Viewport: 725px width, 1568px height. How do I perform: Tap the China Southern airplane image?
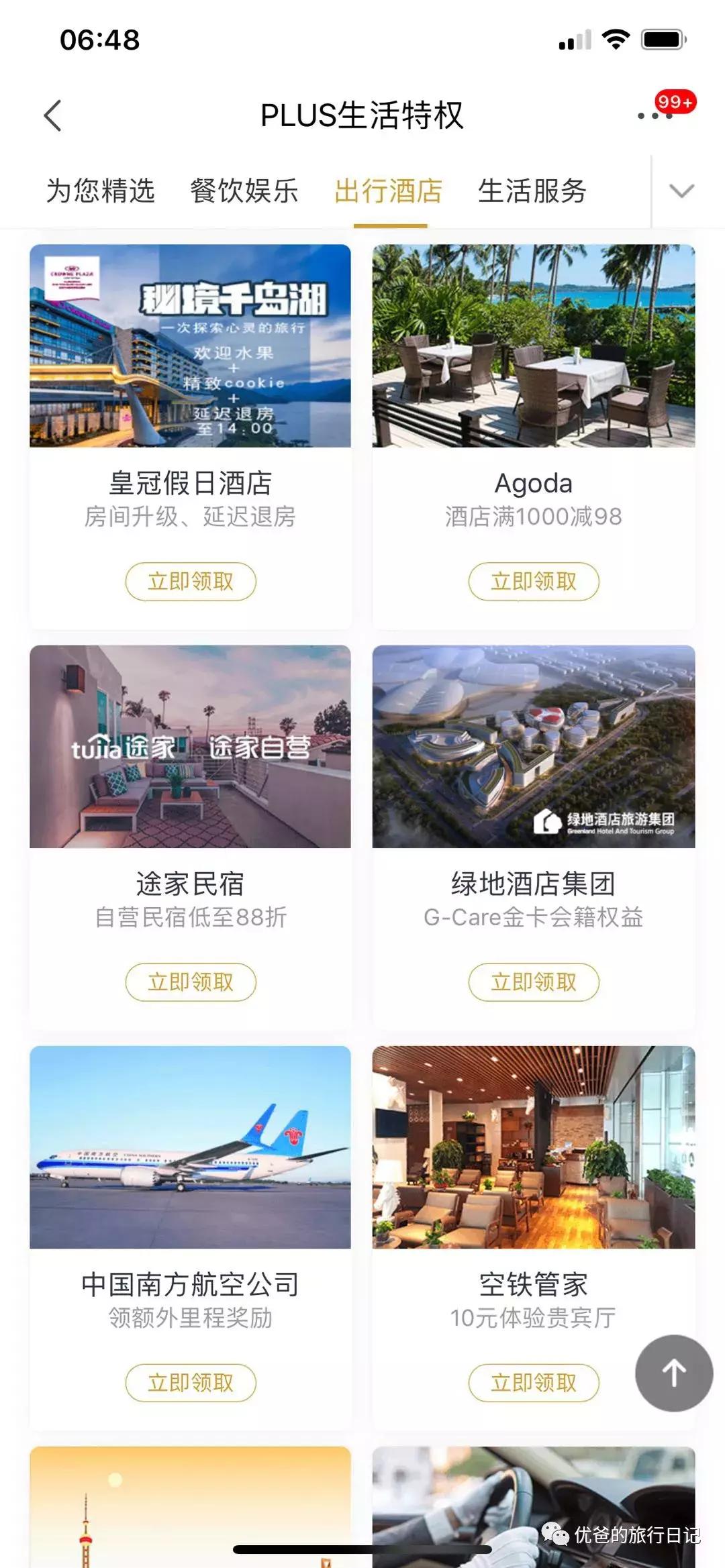coord(190,1149)
